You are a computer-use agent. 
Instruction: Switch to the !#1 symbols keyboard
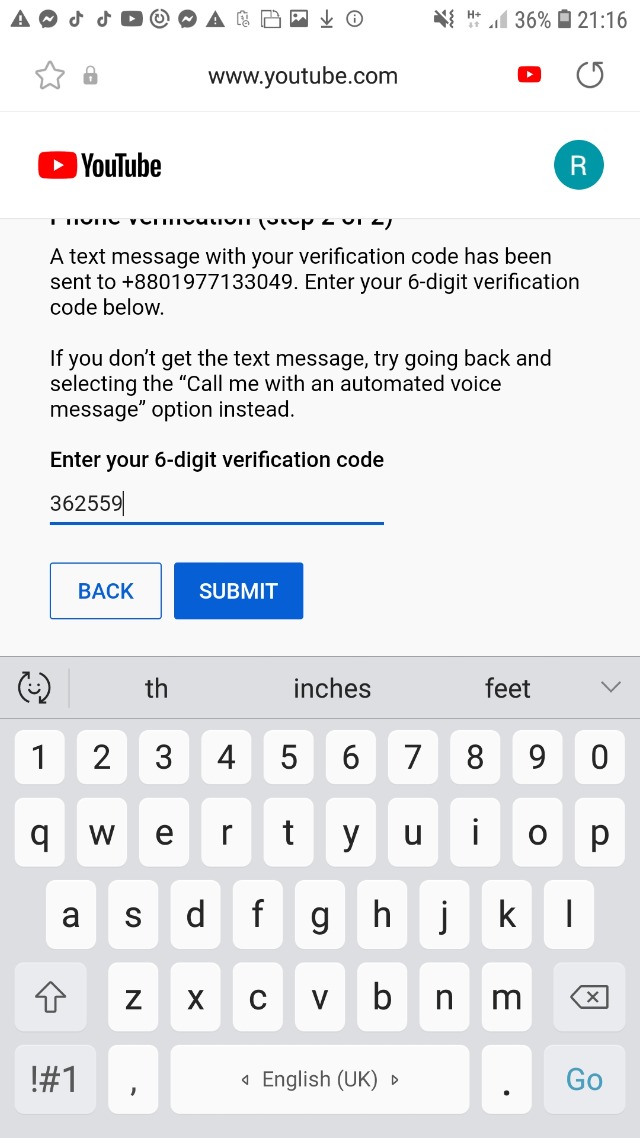(x=54, y=1079)
